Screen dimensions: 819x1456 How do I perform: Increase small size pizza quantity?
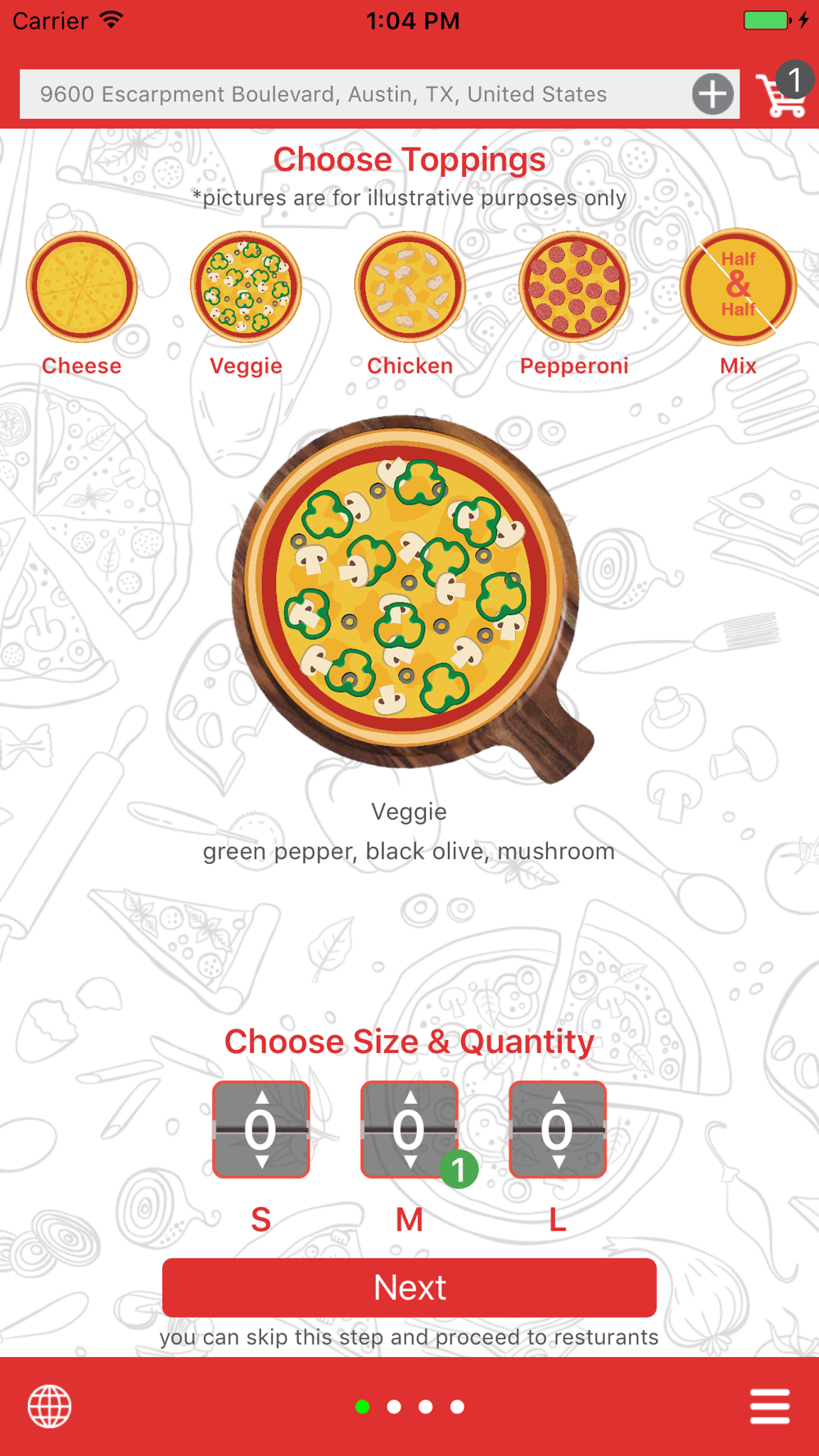point(261,1098)
